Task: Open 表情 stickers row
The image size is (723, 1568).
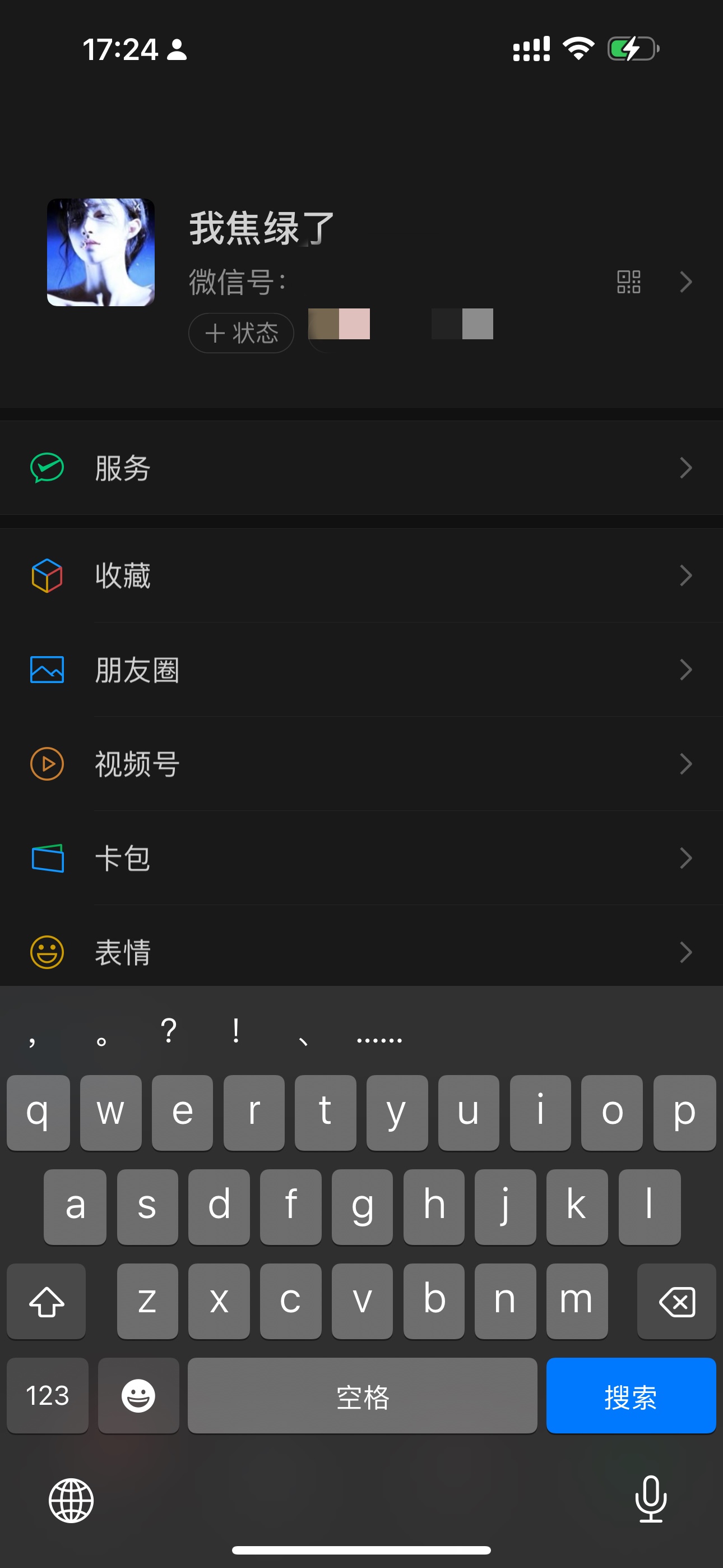Action: 361,952
